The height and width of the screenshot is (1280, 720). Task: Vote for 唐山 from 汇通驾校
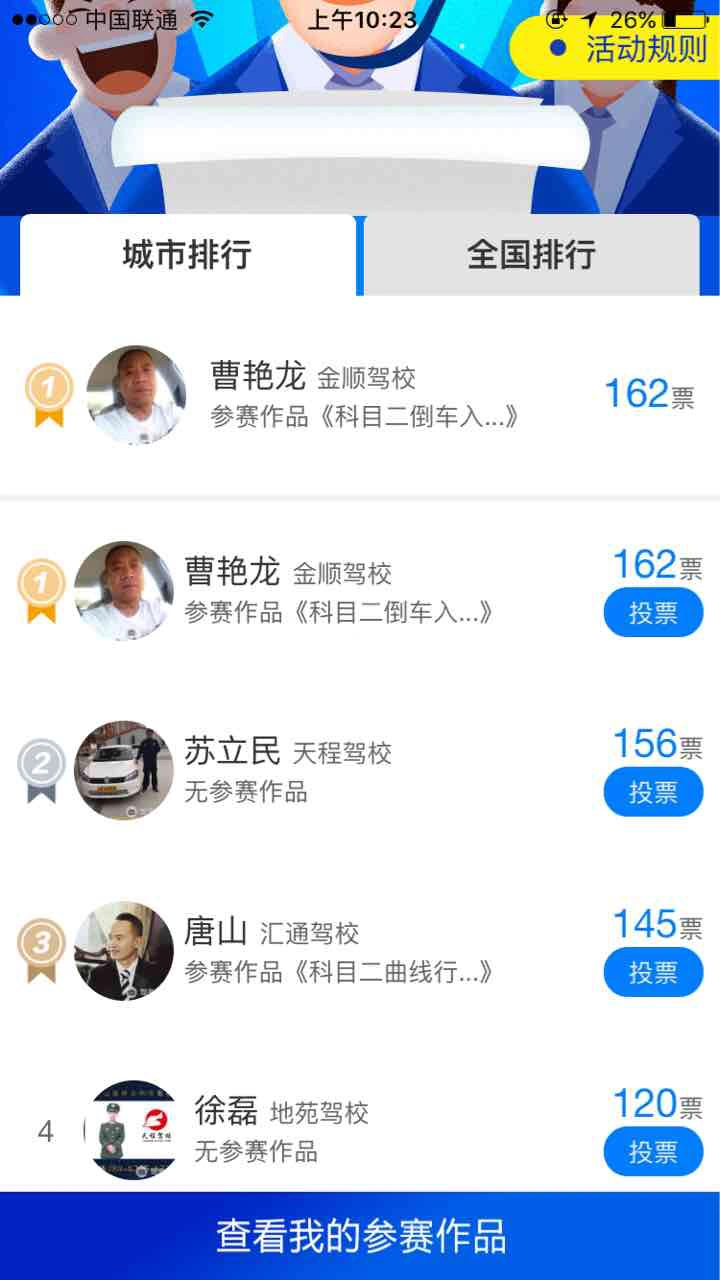653,973
